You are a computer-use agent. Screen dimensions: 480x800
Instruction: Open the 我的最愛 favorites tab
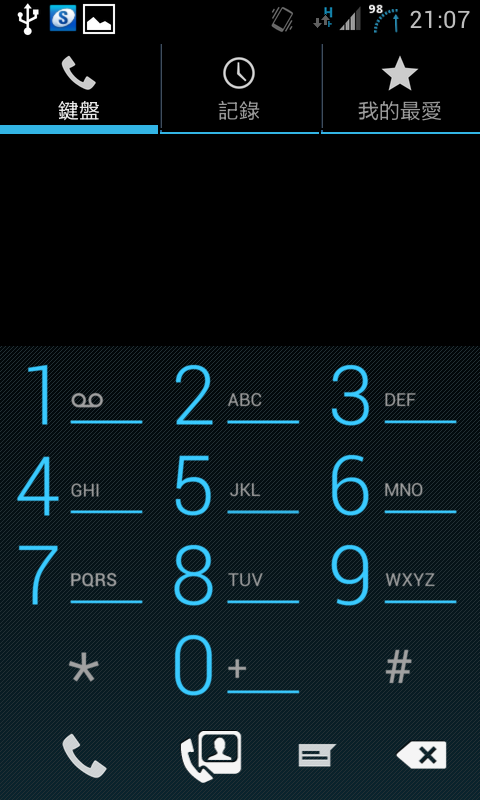click(400, 89)
